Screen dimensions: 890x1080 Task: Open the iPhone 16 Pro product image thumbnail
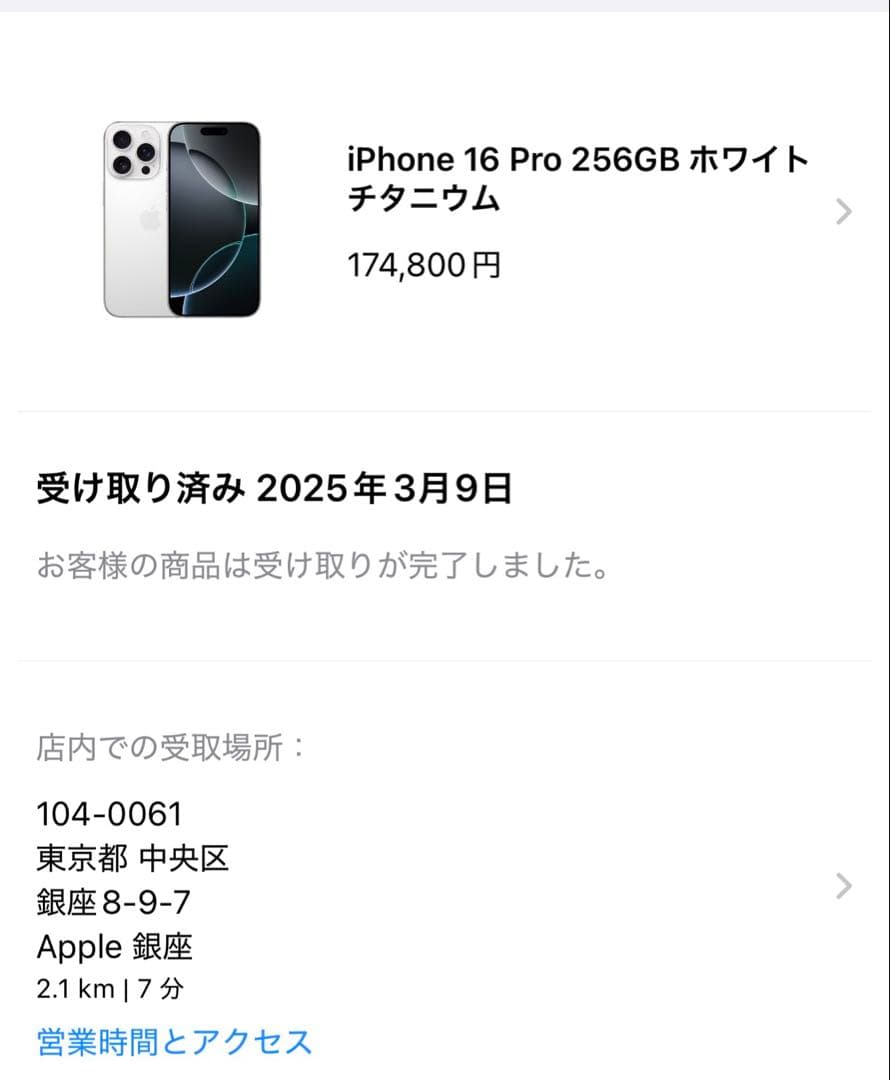coord(183,217)
